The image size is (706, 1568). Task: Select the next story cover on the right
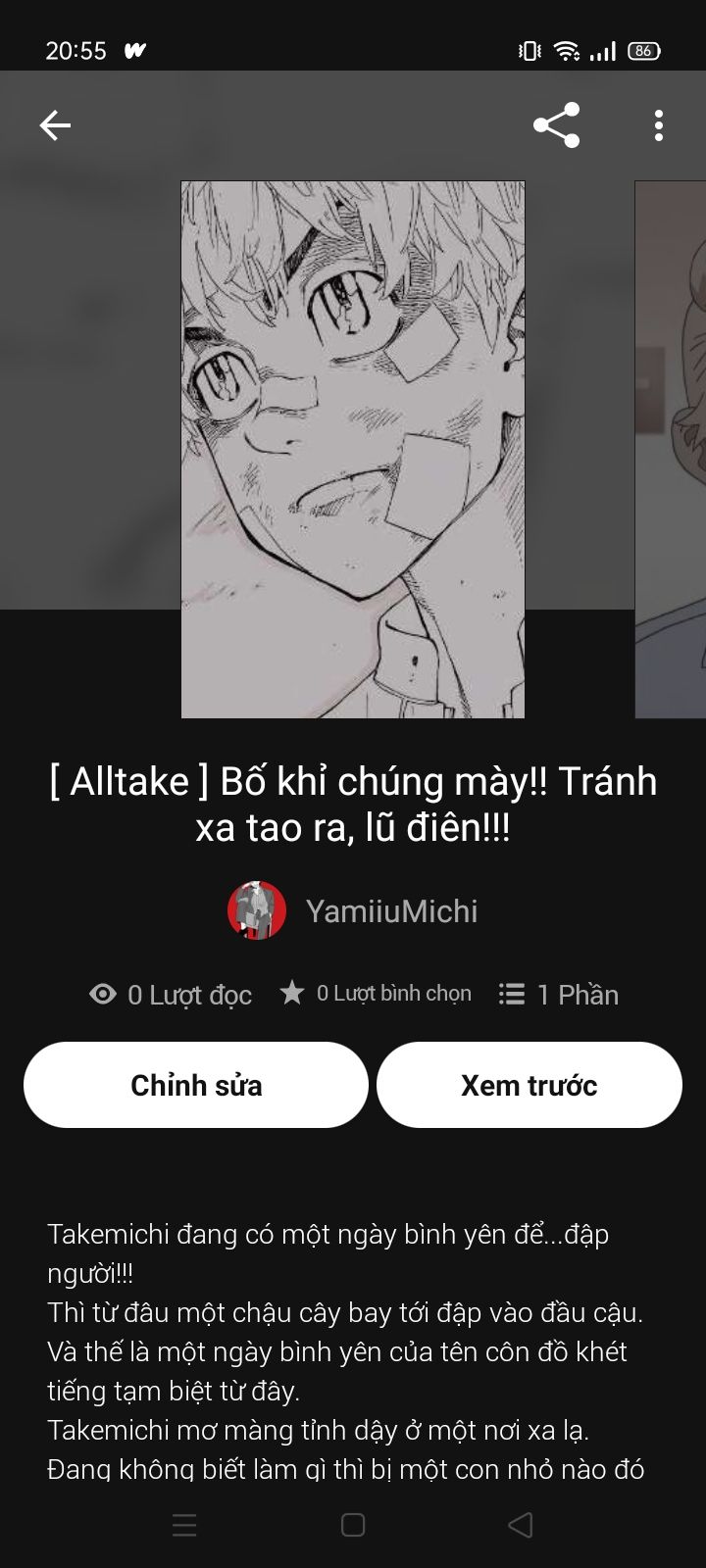[671, 449]
